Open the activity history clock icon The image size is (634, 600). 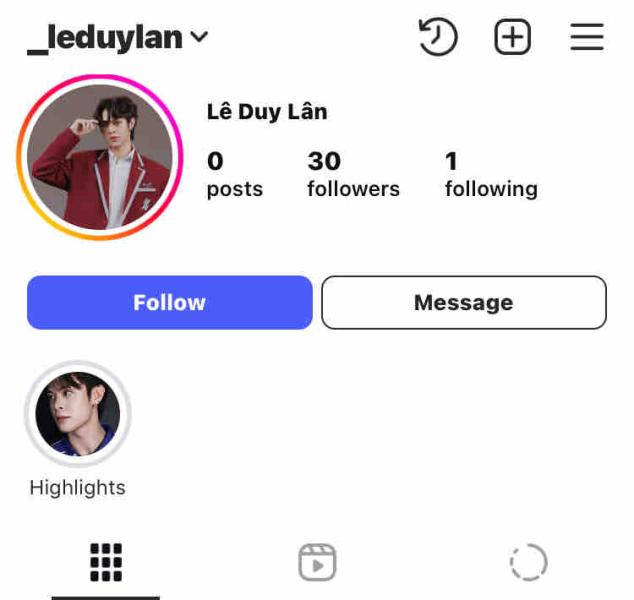click(x=437, y=38)
